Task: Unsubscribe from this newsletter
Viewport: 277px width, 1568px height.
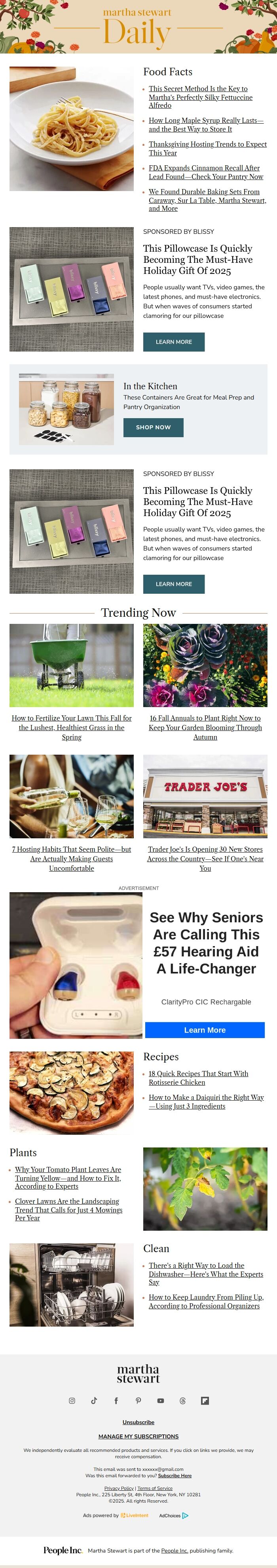Action: (138, 1423)
